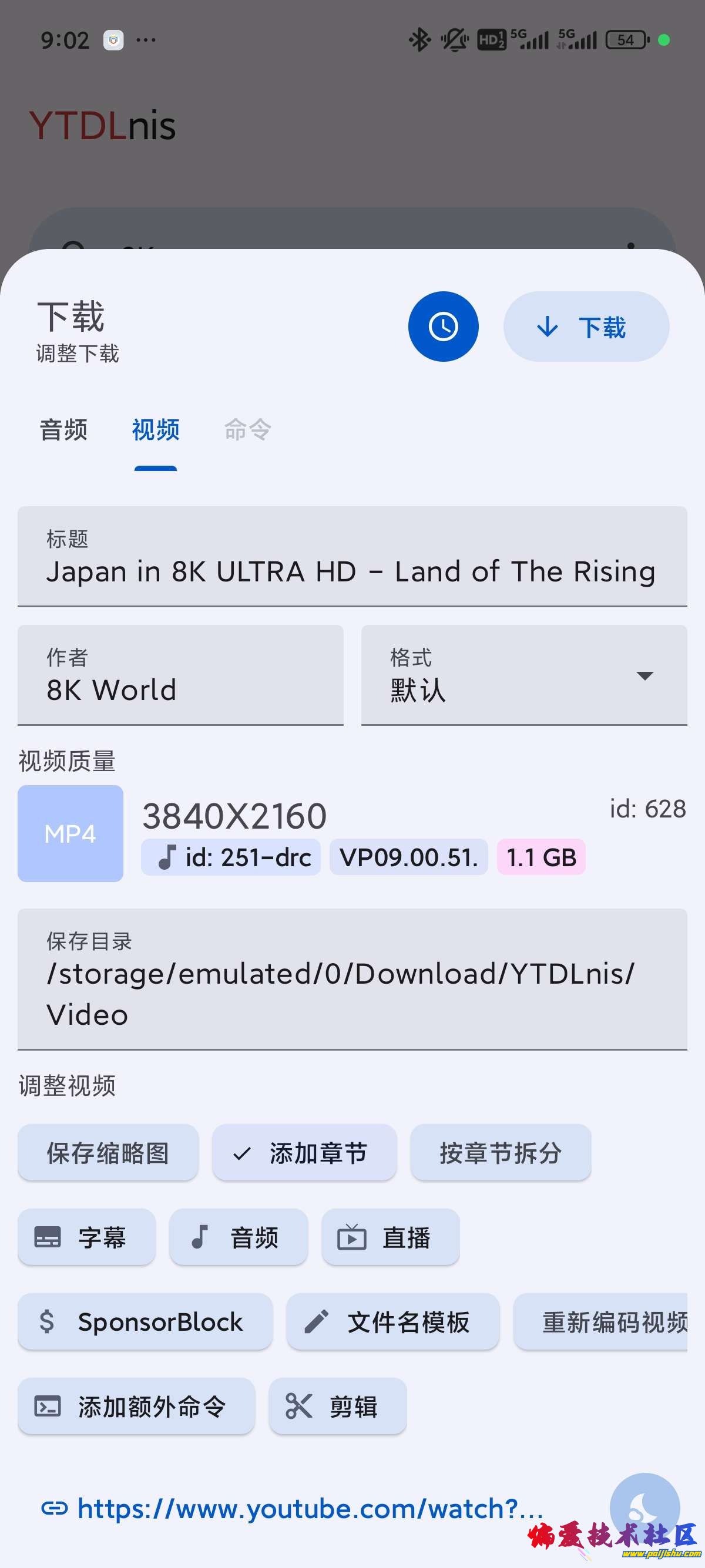Expand the 格式 dropdown
705x1568 pixels.
[x=644, y=676]
